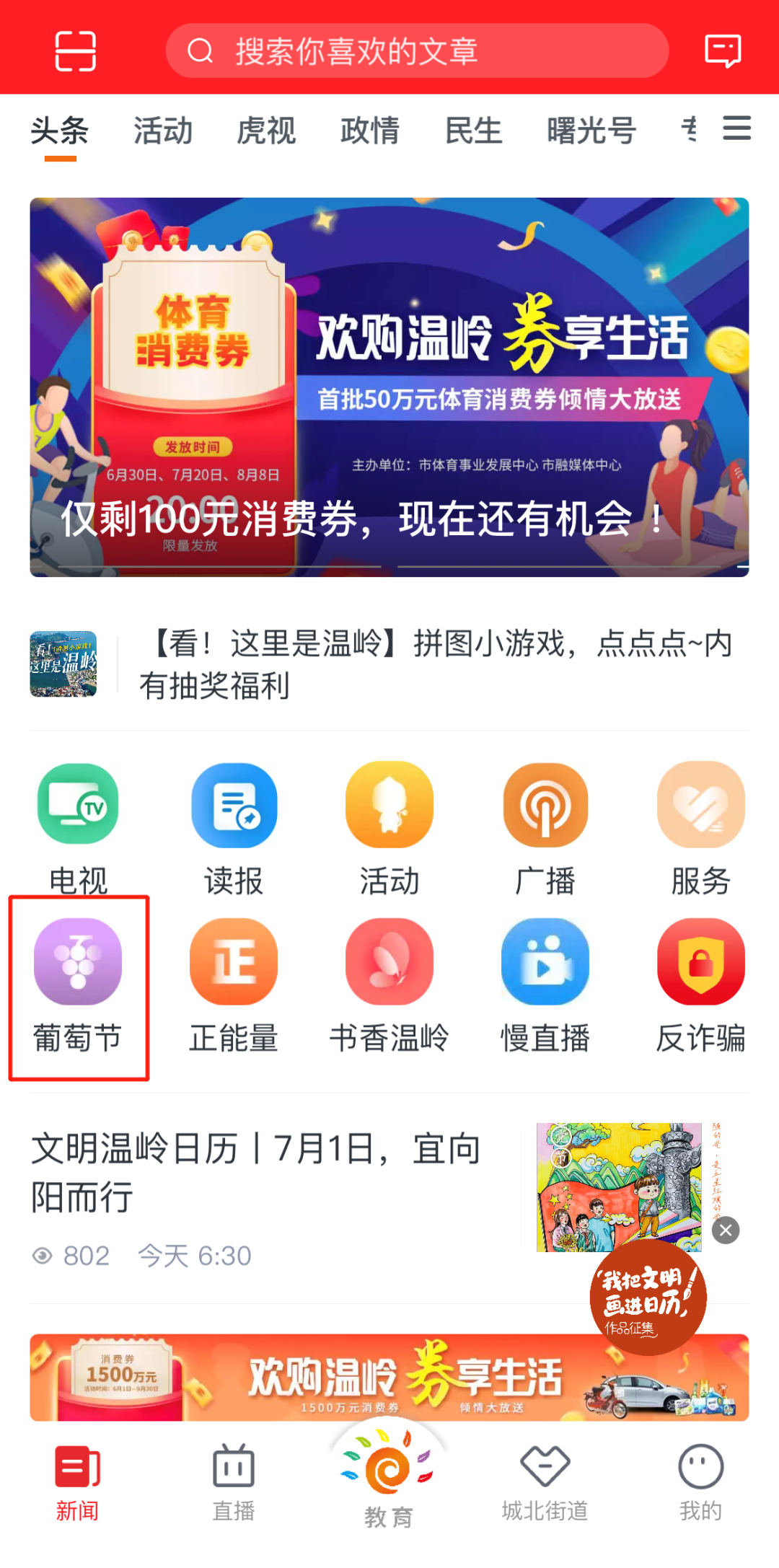Open the 正能量 shortcut

coord(234,984)
